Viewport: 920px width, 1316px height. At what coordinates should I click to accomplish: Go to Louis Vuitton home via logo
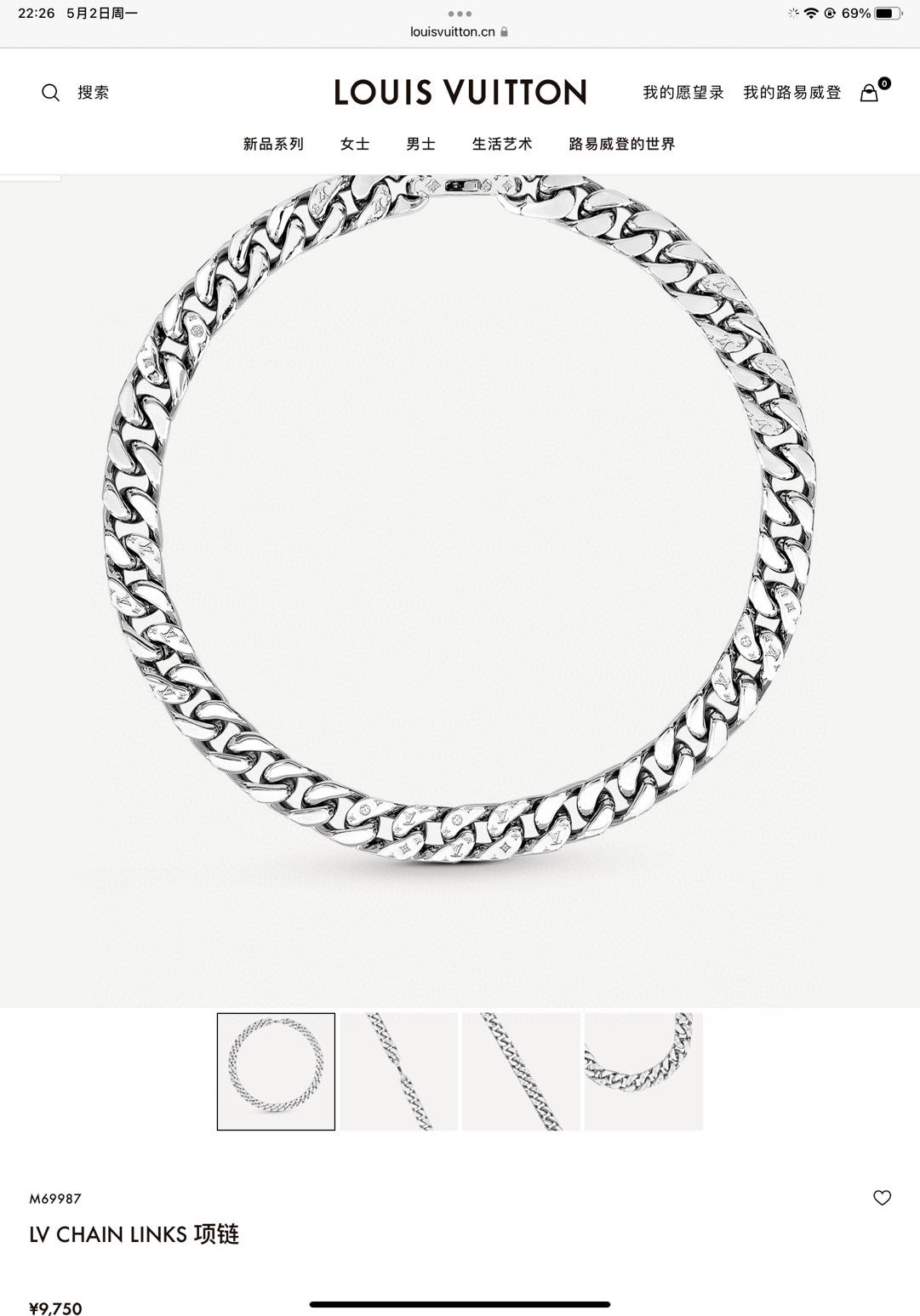point(460,92)
